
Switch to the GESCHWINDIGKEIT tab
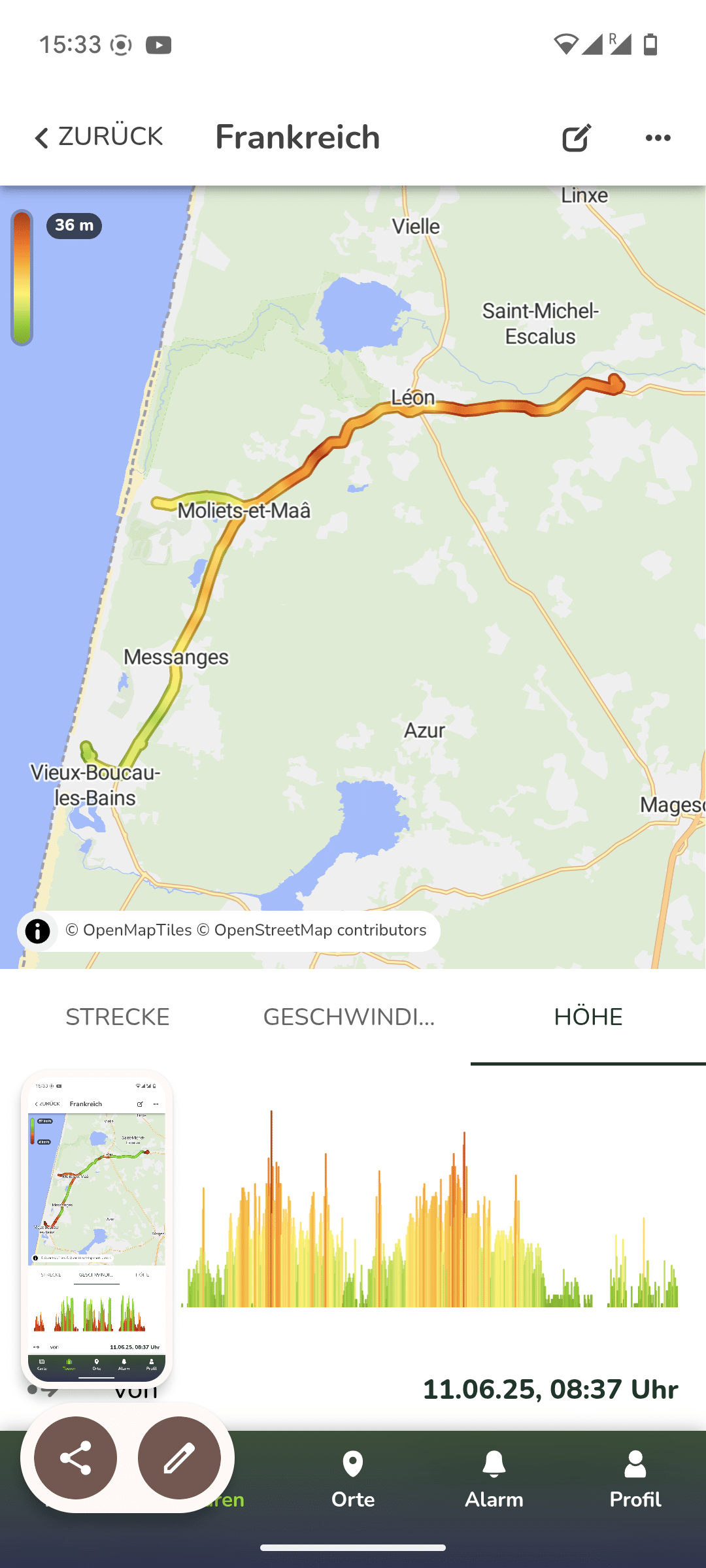pos(349,1017)
